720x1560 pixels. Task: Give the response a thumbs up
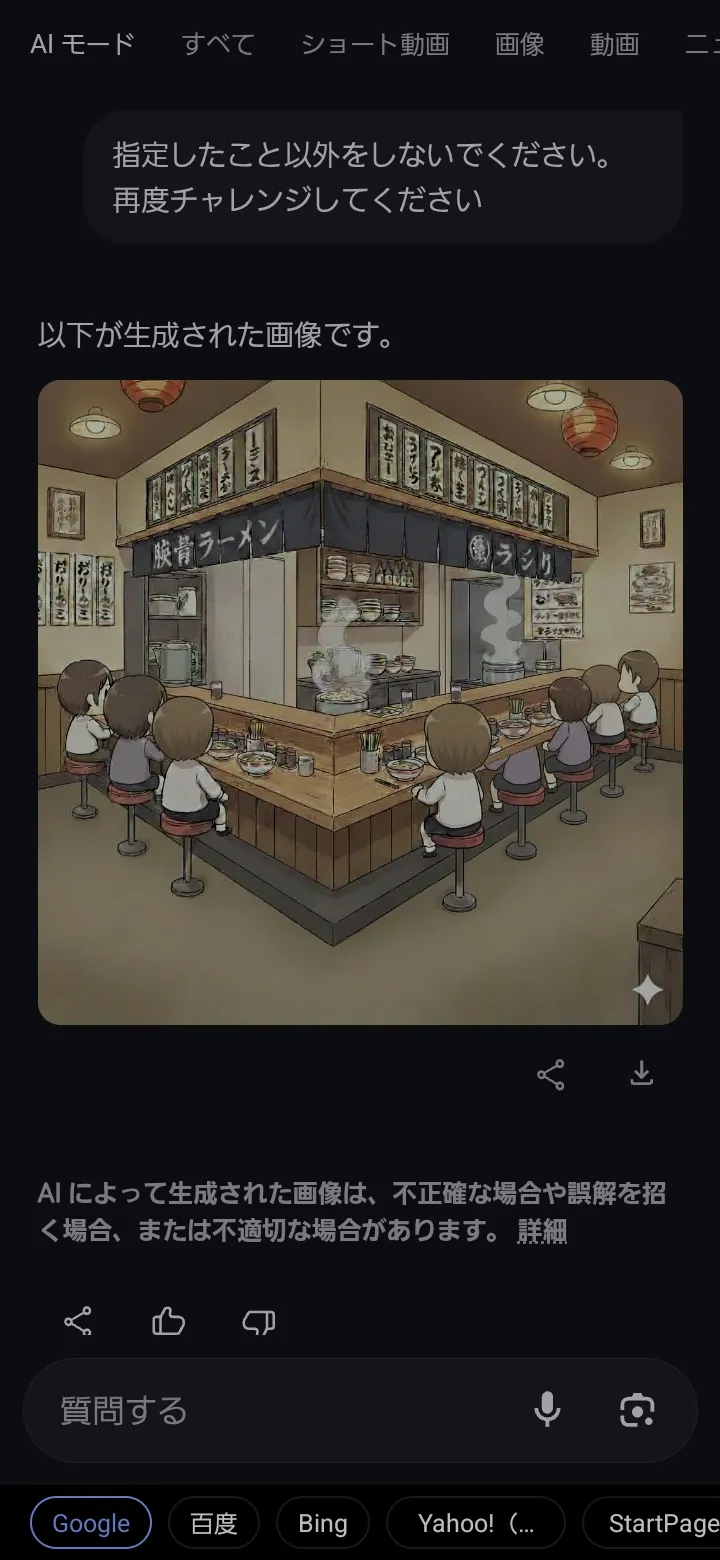tap(168, 1322)
